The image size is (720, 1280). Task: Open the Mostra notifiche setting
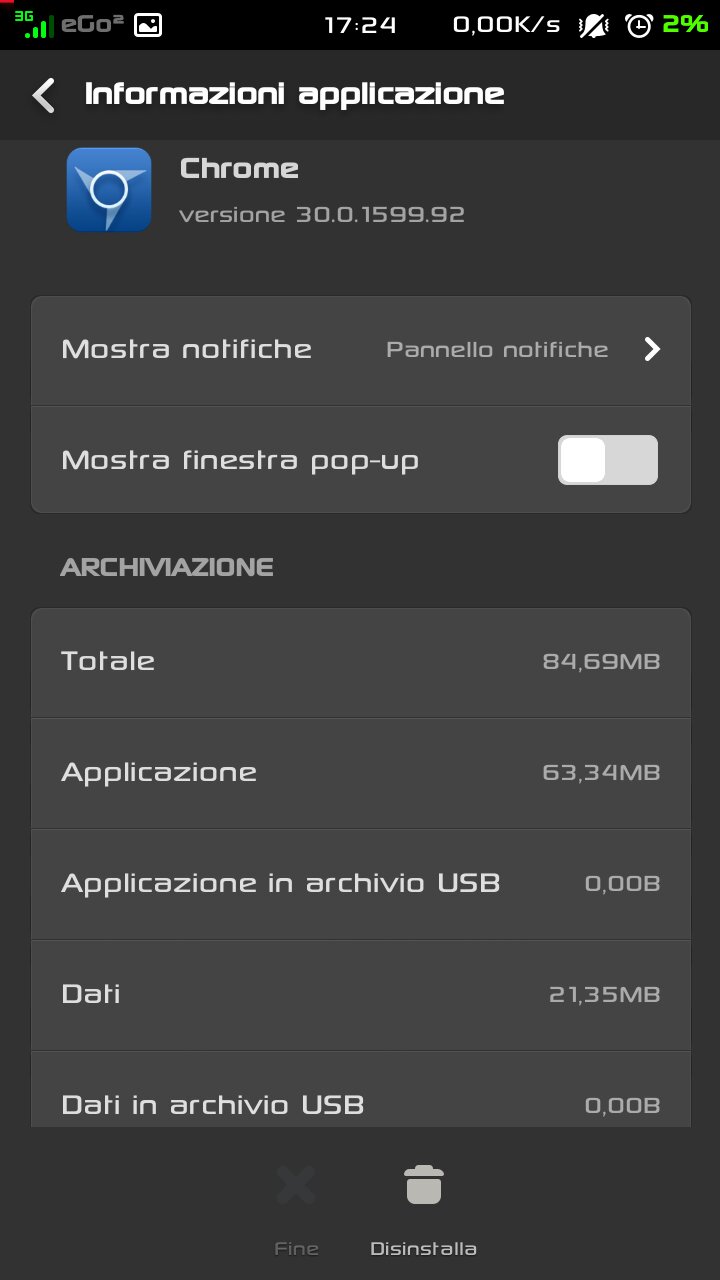[x=361, y=350]
